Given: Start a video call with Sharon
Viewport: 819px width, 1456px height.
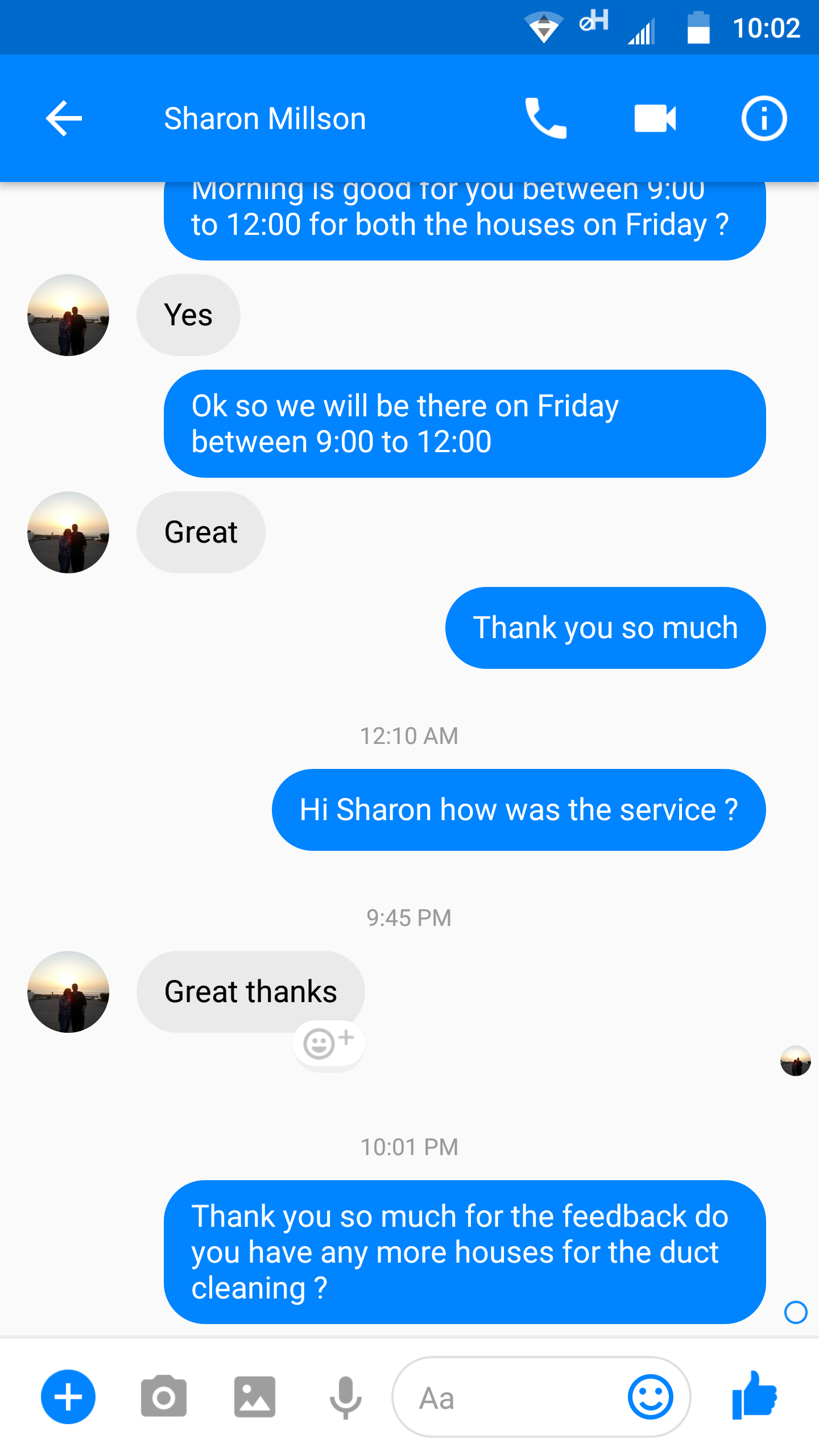Looking at the screenshot, I should [655, 118].
